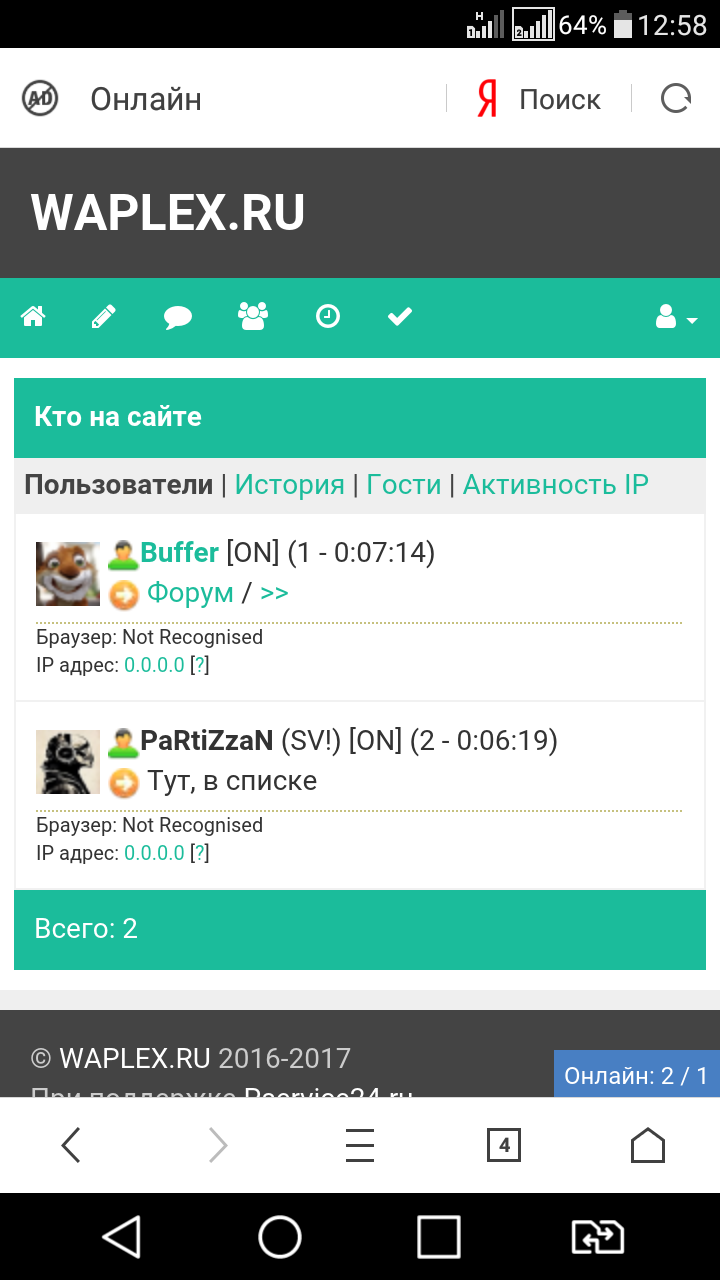Open the browser tabs switcher
720x1280 pixels.
(504, 1145)
